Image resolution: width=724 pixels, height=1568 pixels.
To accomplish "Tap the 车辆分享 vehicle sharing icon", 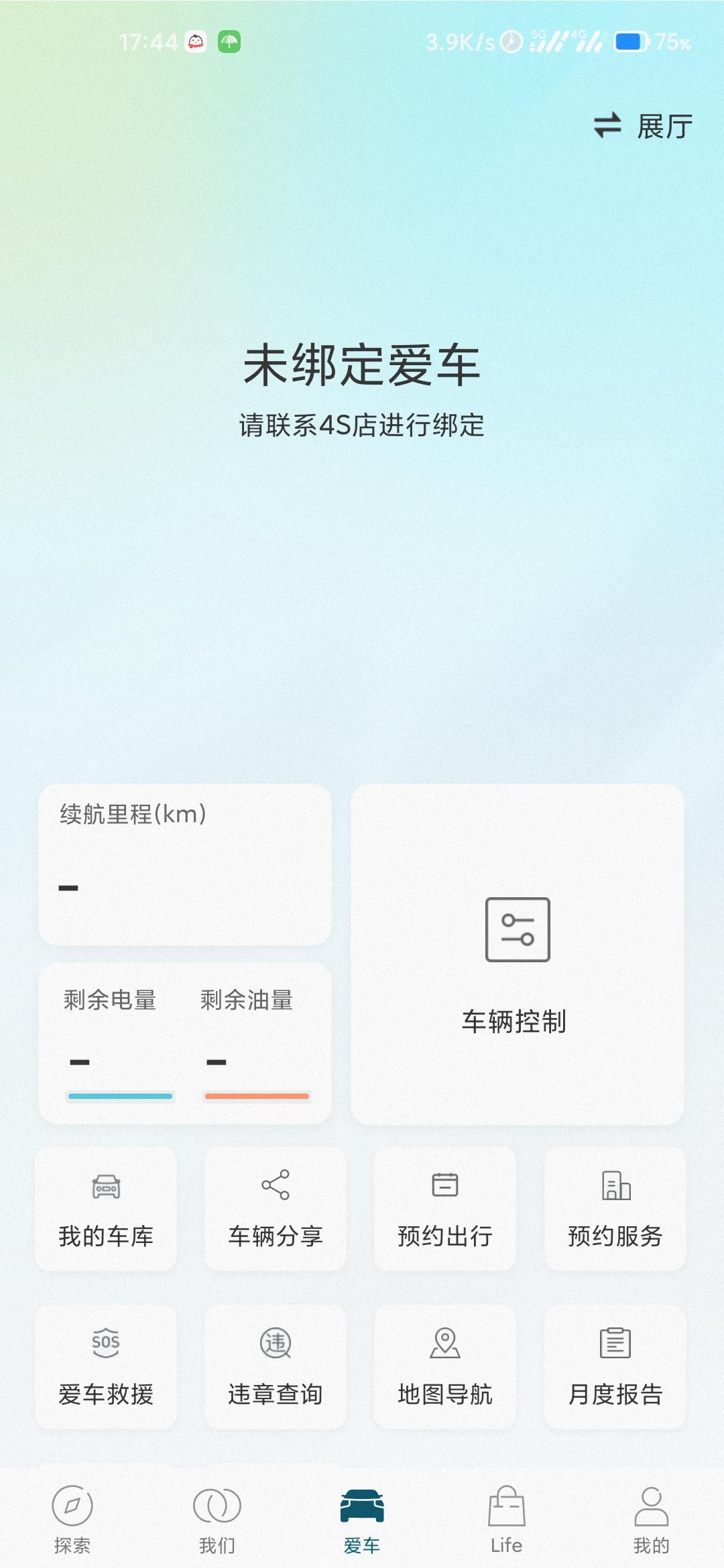I will click(x=276, y=1183).
